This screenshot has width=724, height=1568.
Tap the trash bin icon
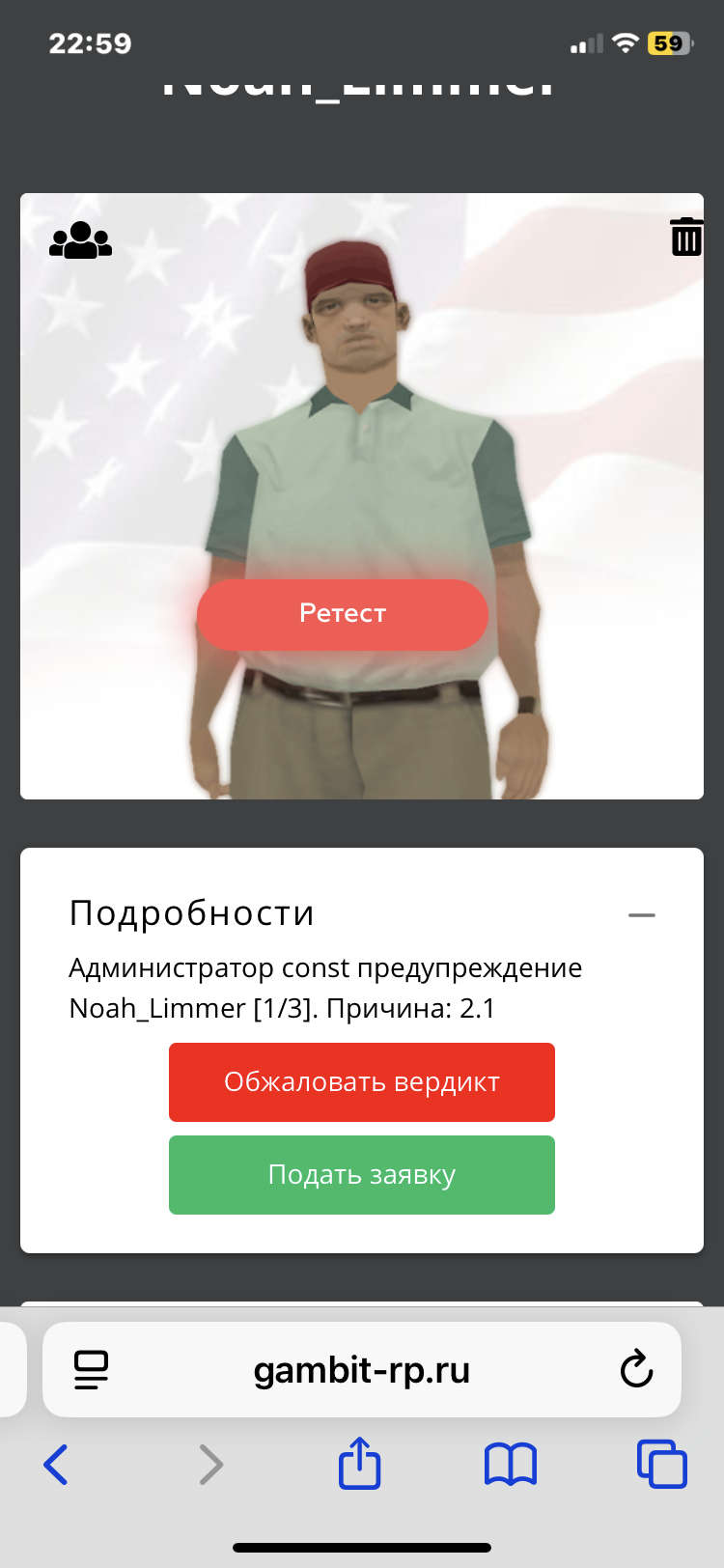click(x=686, y=237)
